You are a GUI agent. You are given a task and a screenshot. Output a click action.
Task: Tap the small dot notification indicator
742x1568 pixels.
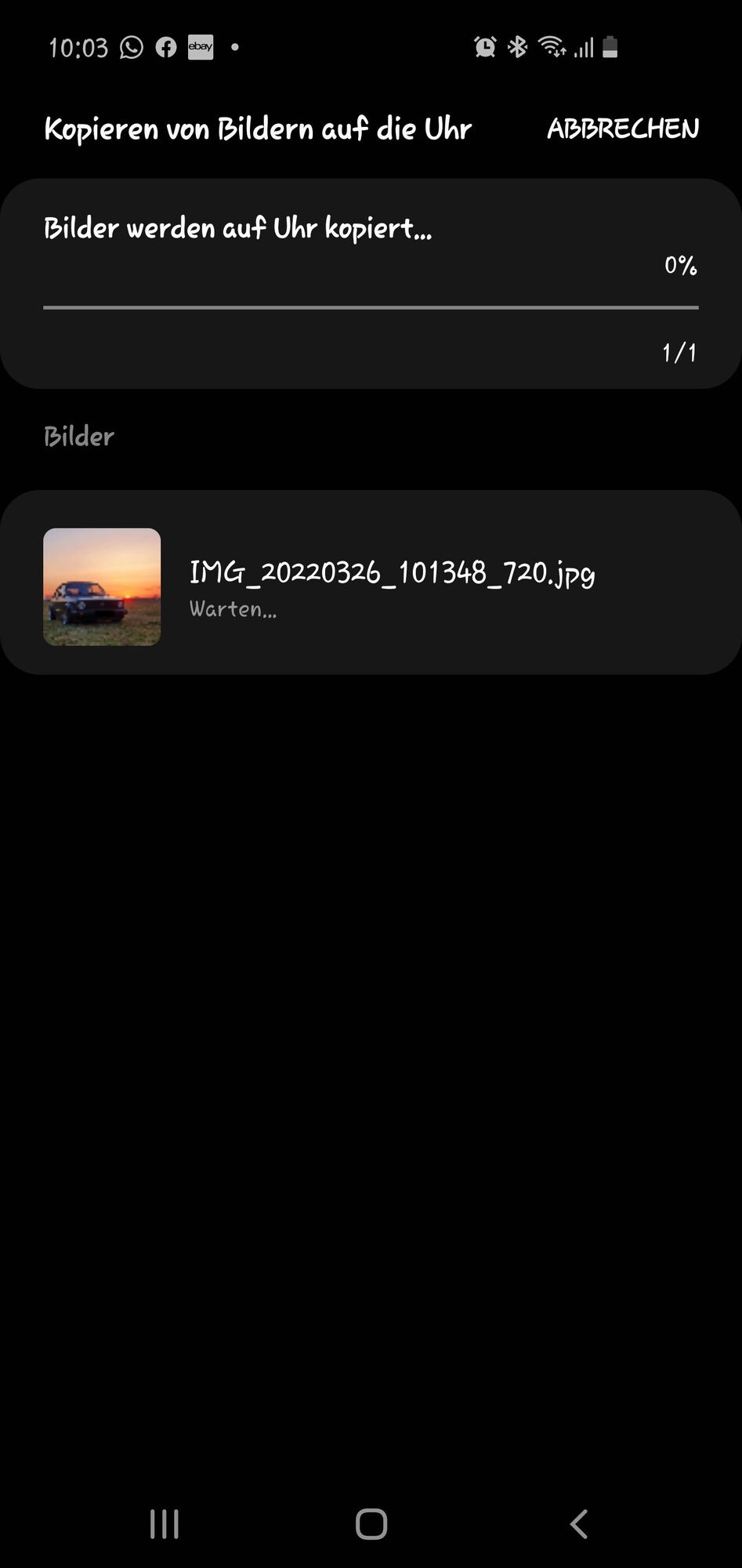[x=234, y=49]
